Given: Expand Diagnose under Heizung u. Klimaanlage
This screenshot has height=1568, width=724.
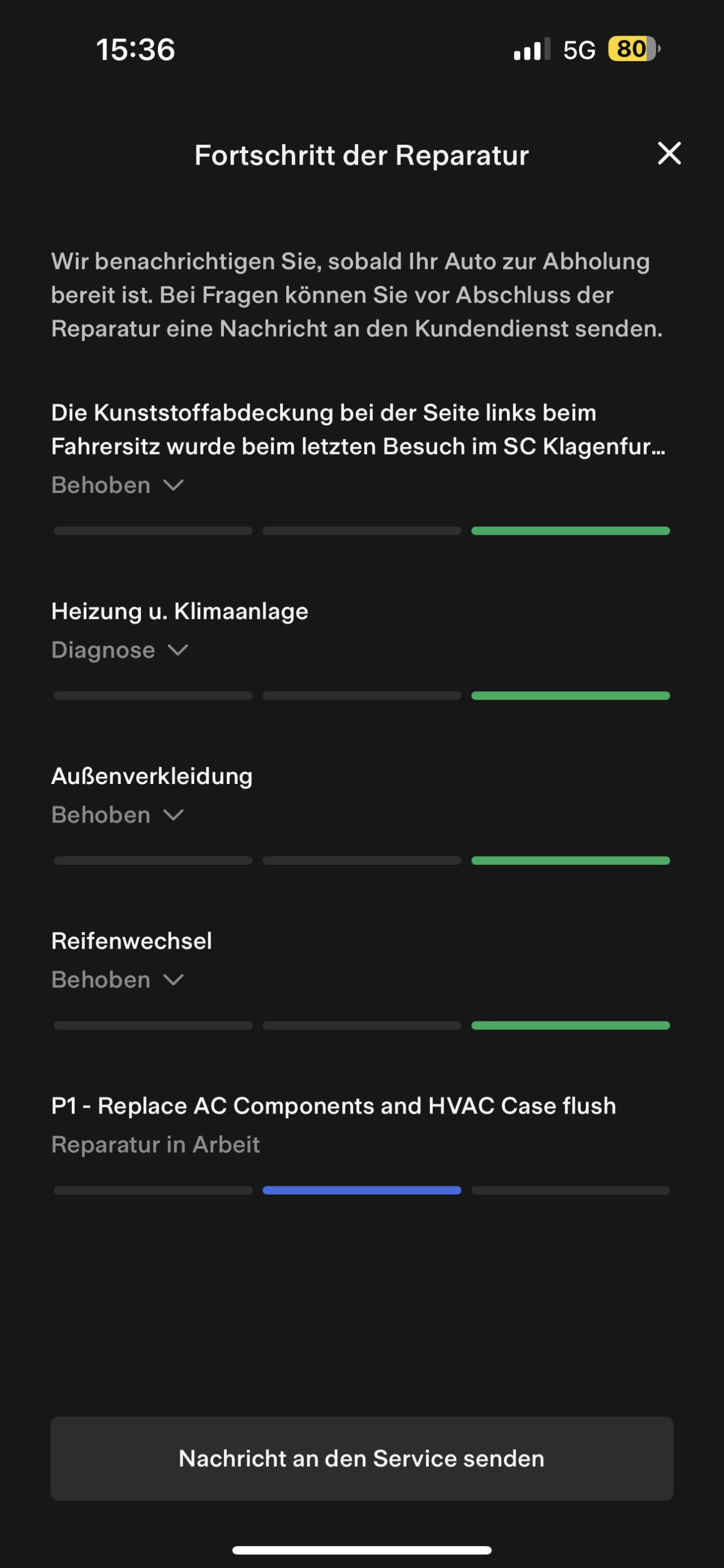Looking at the screenshot, I should [x=120, y=650].
